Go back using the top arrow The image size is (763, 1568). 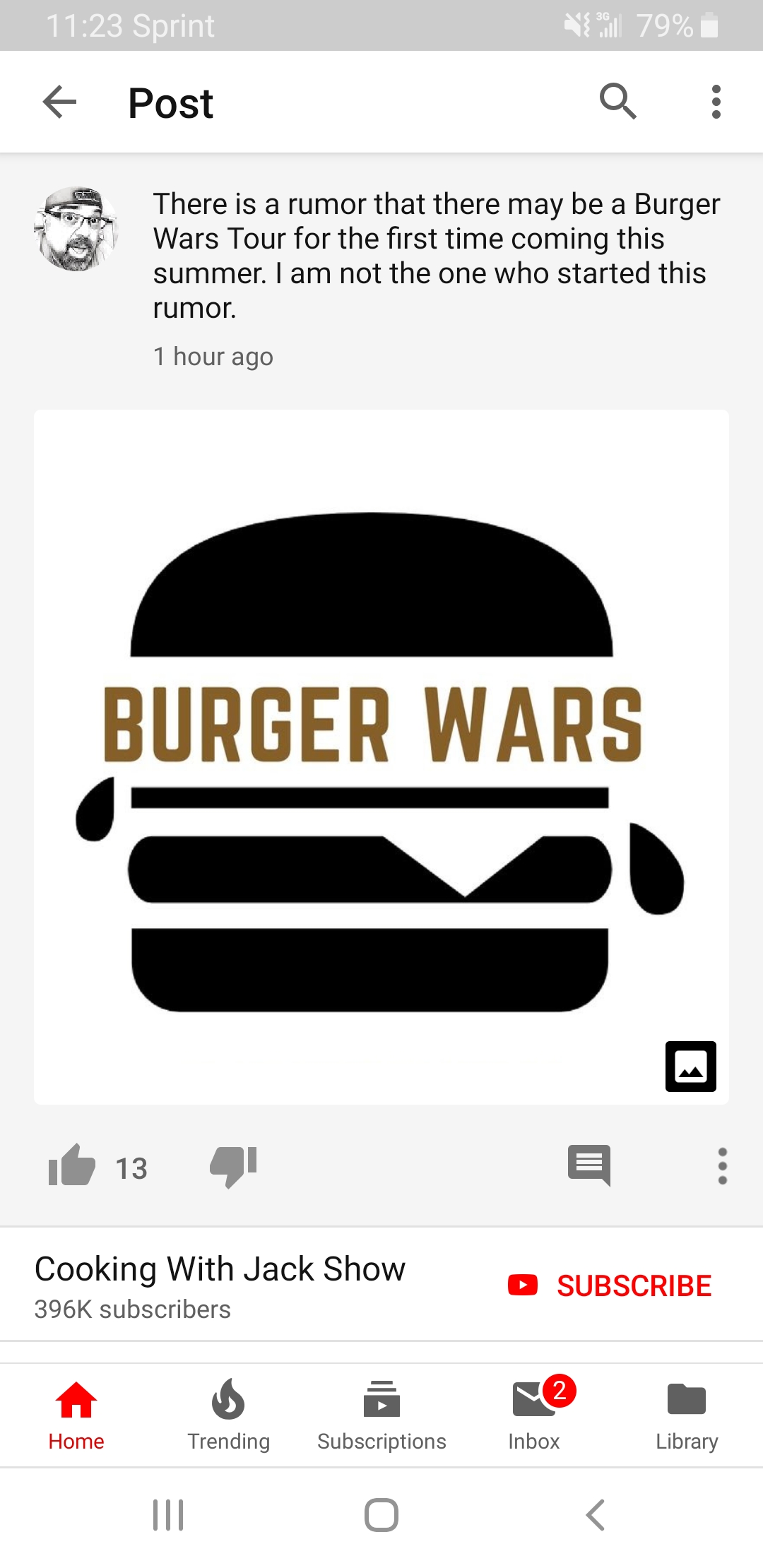(60, 102)
